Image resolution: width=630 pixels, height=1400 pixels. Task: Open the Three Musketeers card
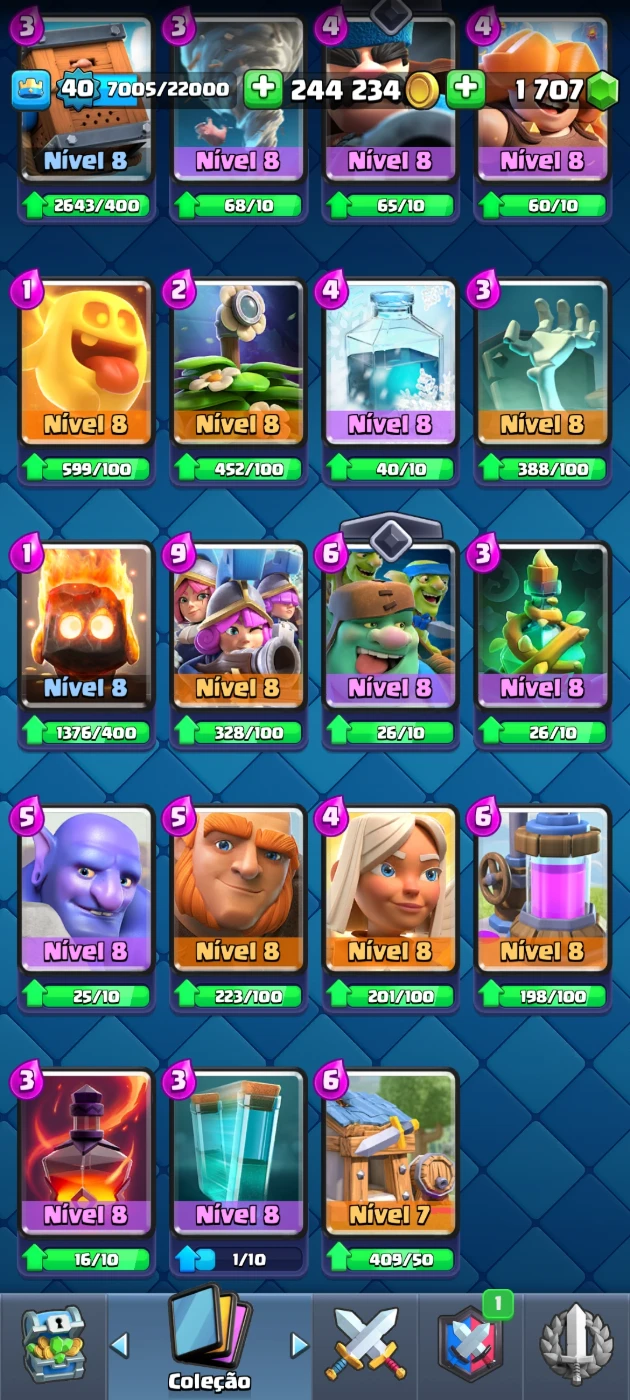coord(238,628)
